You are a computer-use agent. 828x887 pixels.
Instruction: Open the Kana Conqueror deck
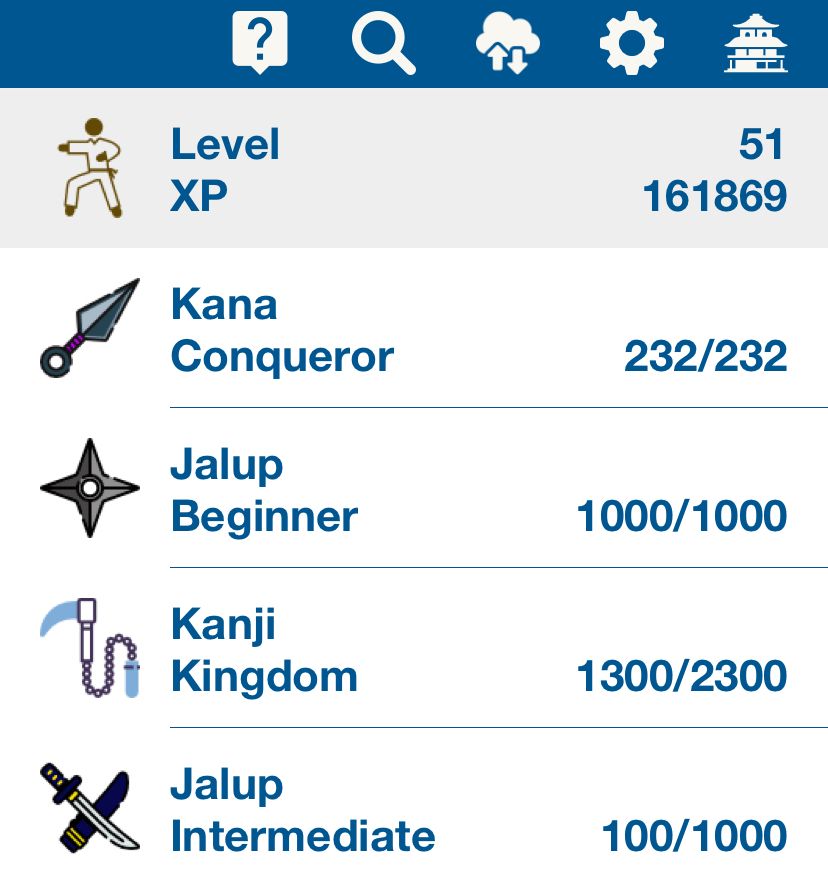click(414, 330)
